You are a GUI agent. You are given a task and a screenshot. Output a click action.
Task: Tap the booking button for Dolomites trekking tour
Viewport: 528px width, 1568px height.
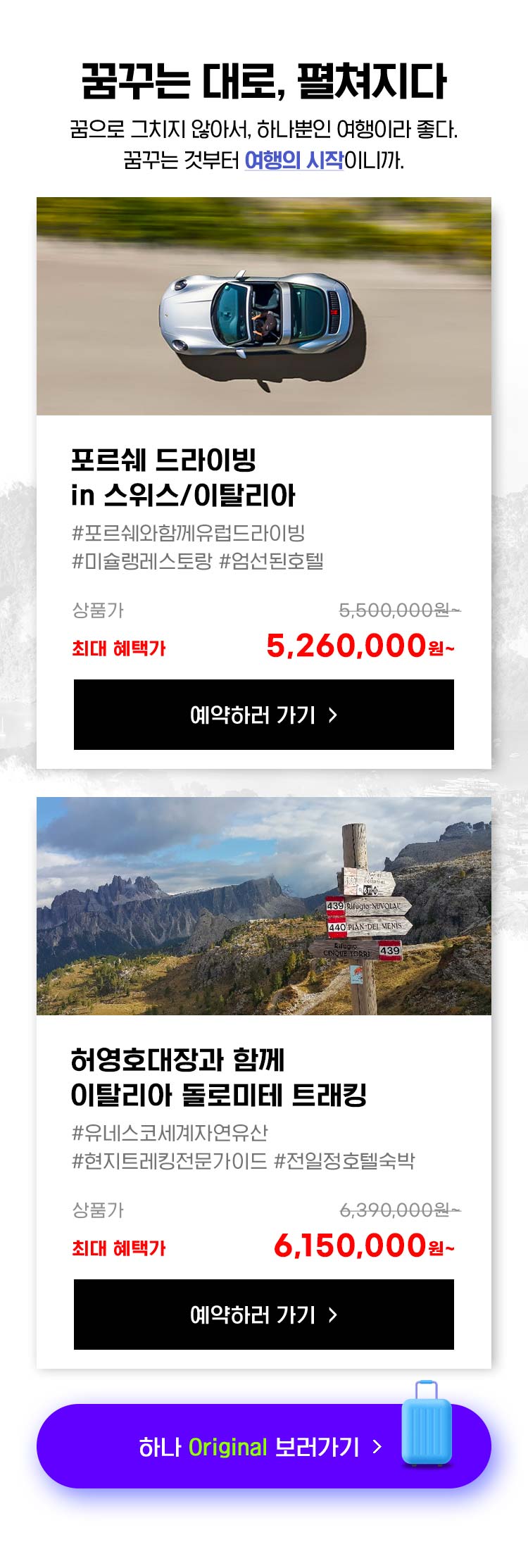tap(263, 1315)
